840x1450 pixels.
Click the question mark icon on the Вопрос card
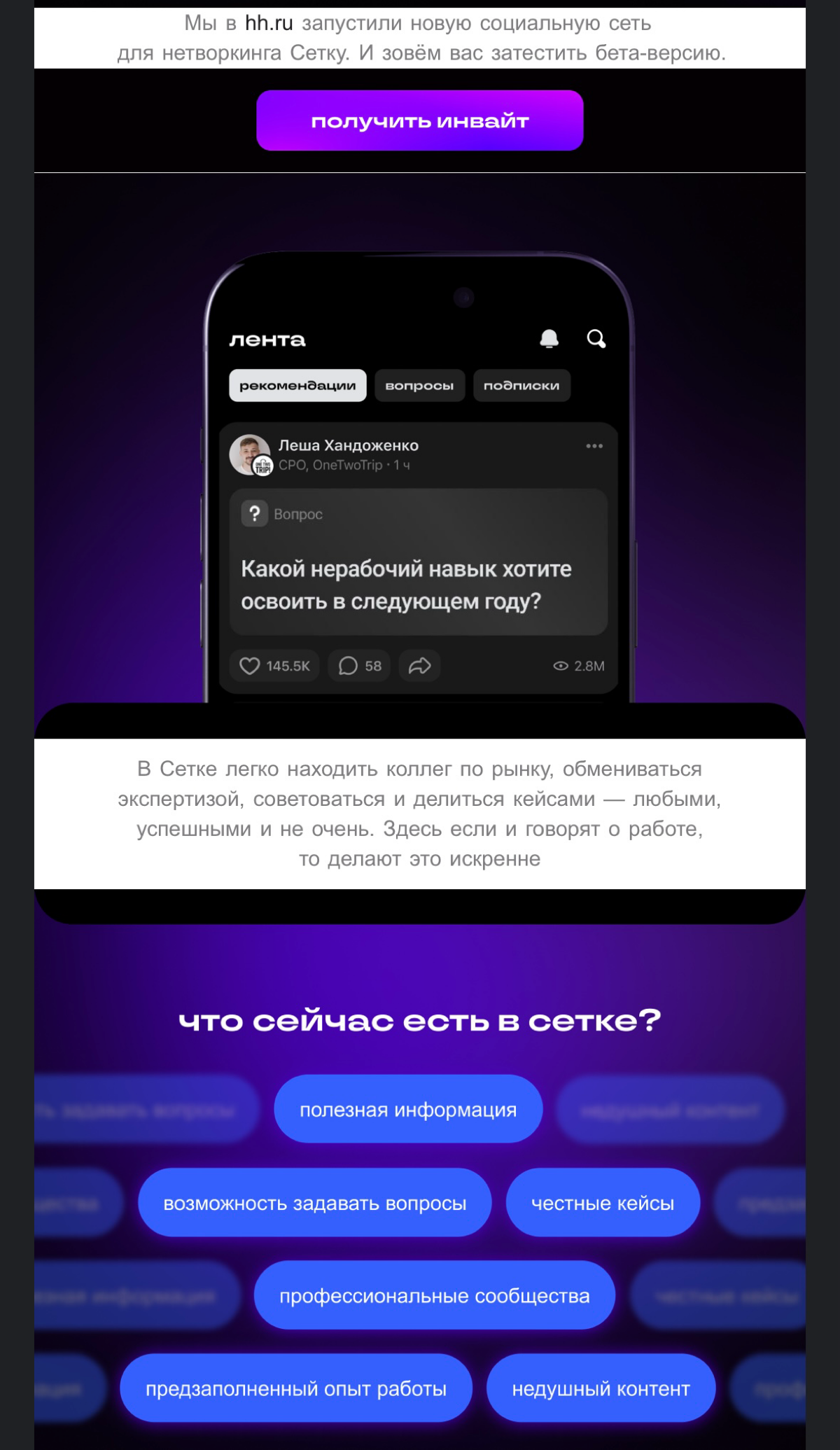(x=255, y=513)
